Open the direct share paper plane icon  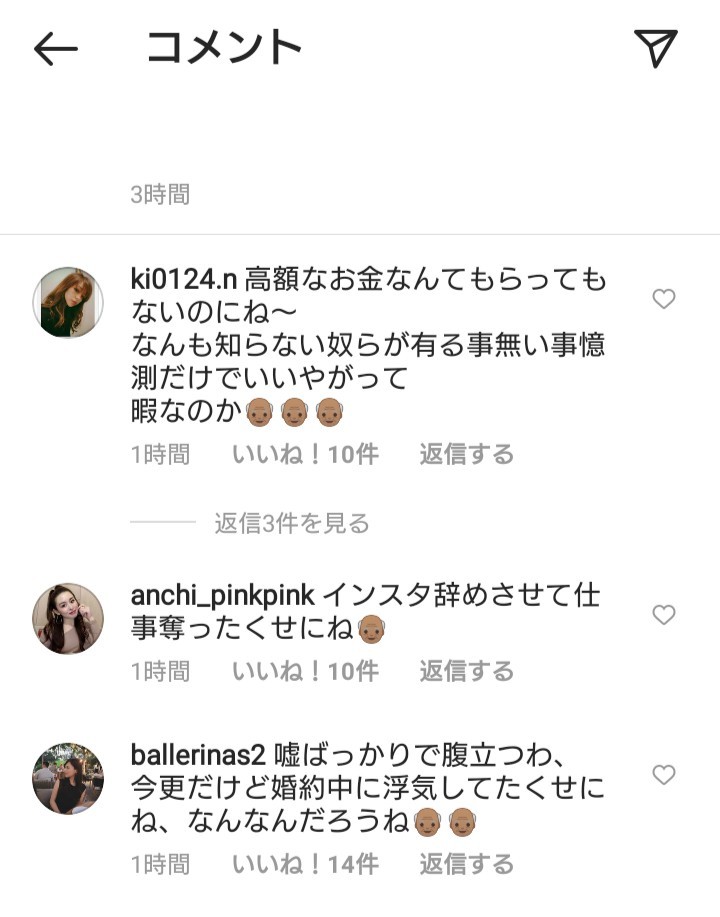tap(656, 48)
